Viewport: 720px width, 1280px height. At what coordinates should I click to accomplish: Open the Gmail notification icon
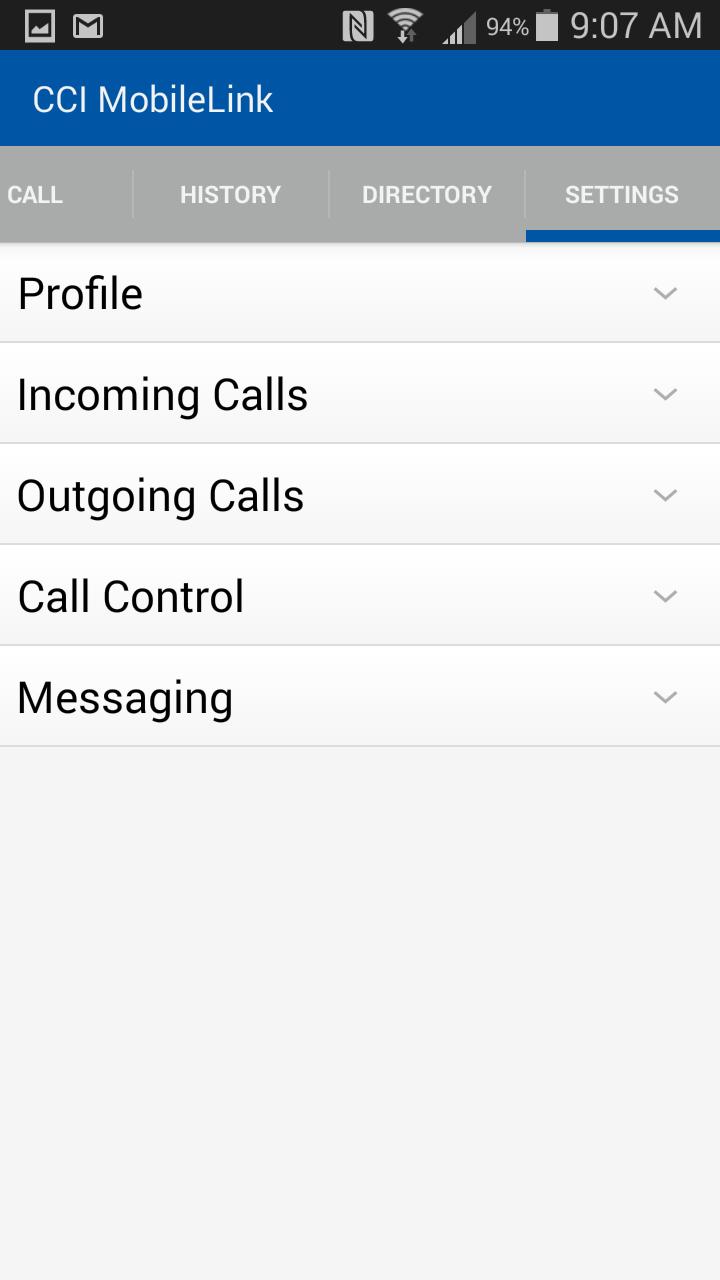88,26
